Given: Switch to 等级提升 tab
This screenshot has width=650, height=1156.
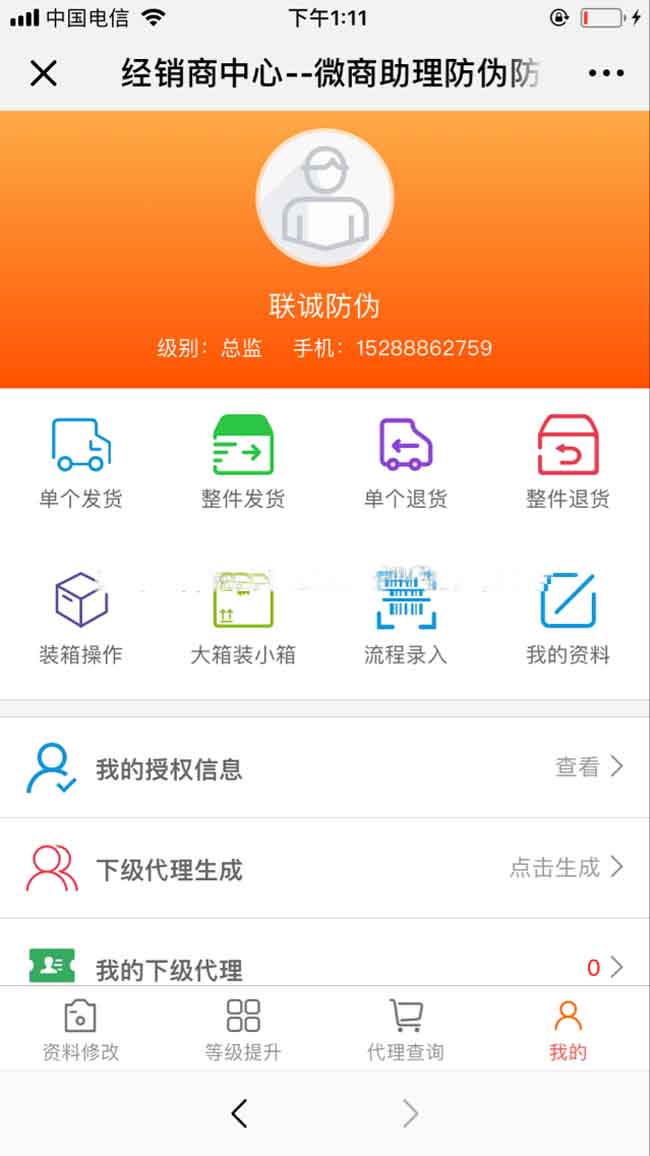Looking at the screenshot, I should click(x=243, y=1030).
